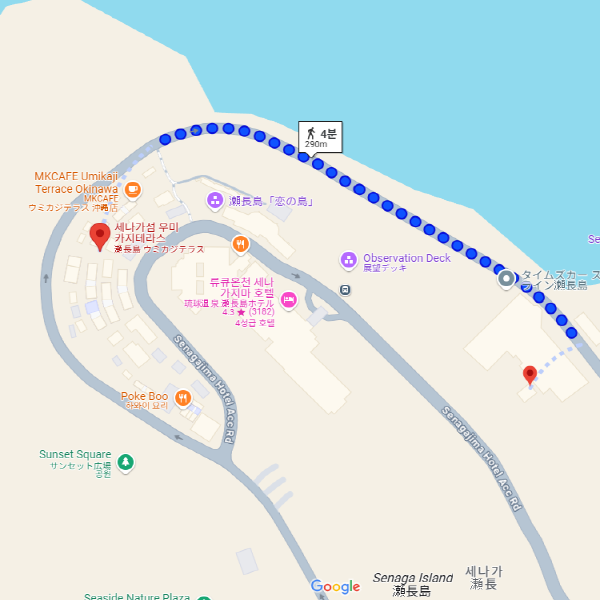Select the Poke Boo restaurant marker
The height and width of the screenshot is (600, 600).
183,398
